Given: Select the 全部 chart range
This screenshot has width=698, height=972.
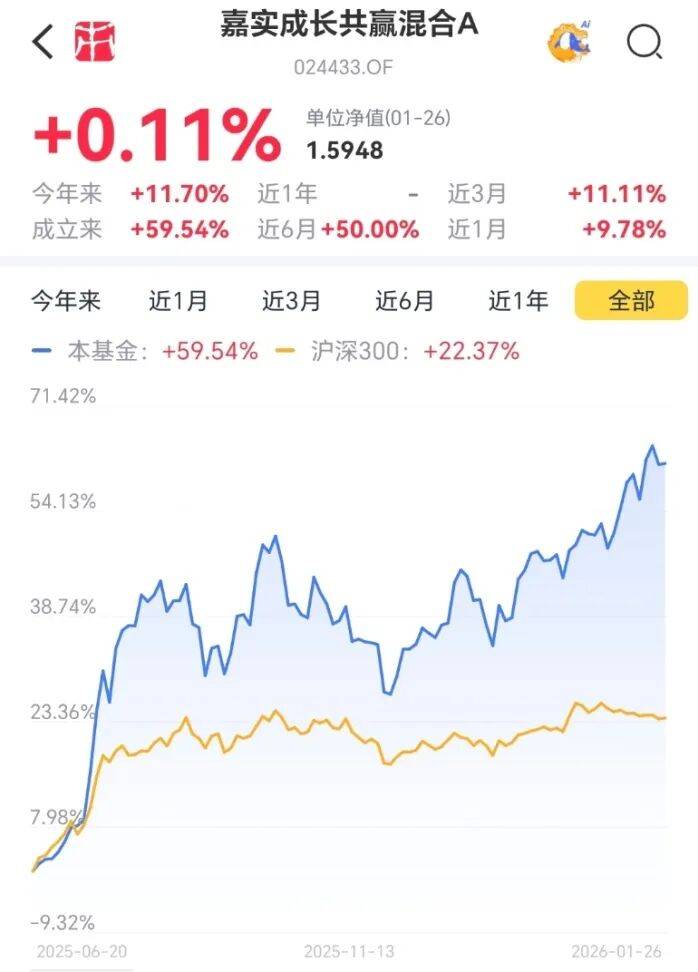Looking at the screenshot, I should pyautogui.click(x=631, y=300).
